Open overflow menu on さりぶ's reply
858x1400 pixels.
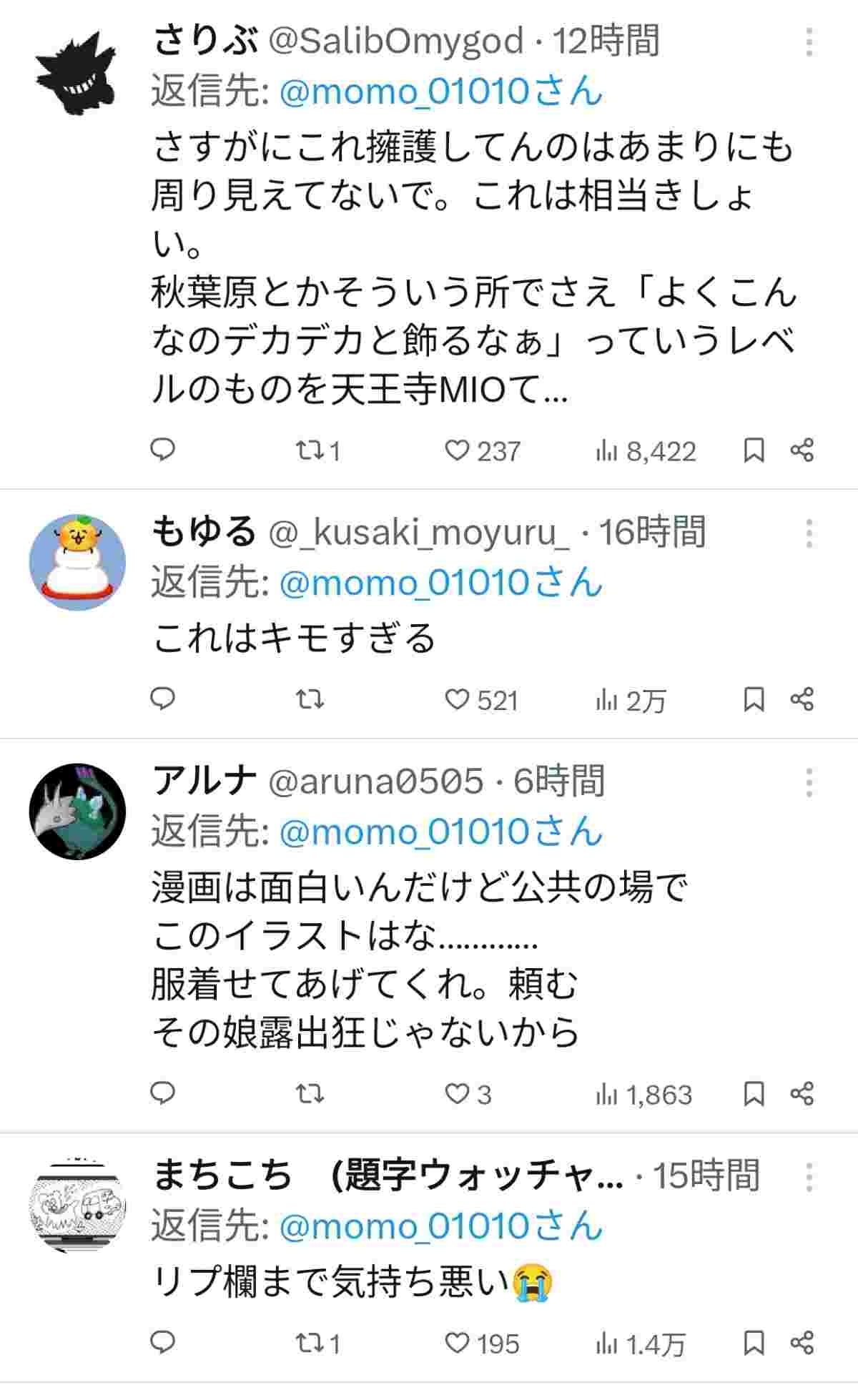[x=809, y=43]
